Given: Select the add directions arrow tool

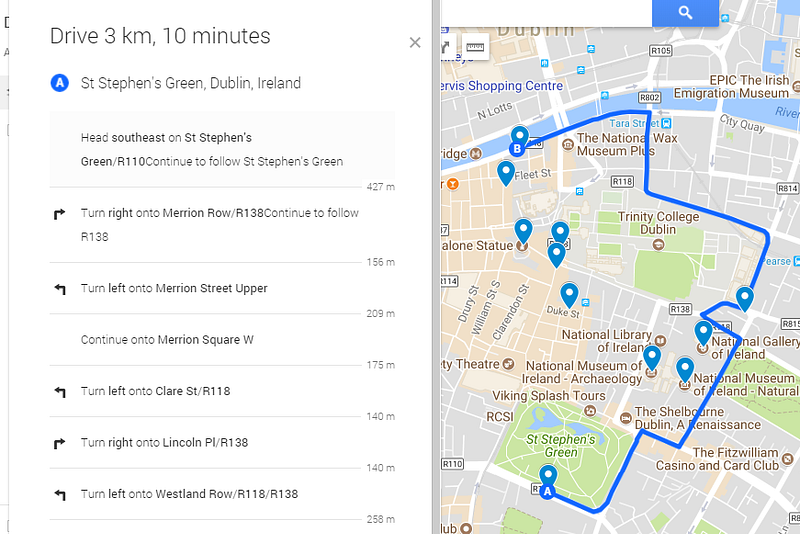Looking at the screenshot, I should (447, 46).
